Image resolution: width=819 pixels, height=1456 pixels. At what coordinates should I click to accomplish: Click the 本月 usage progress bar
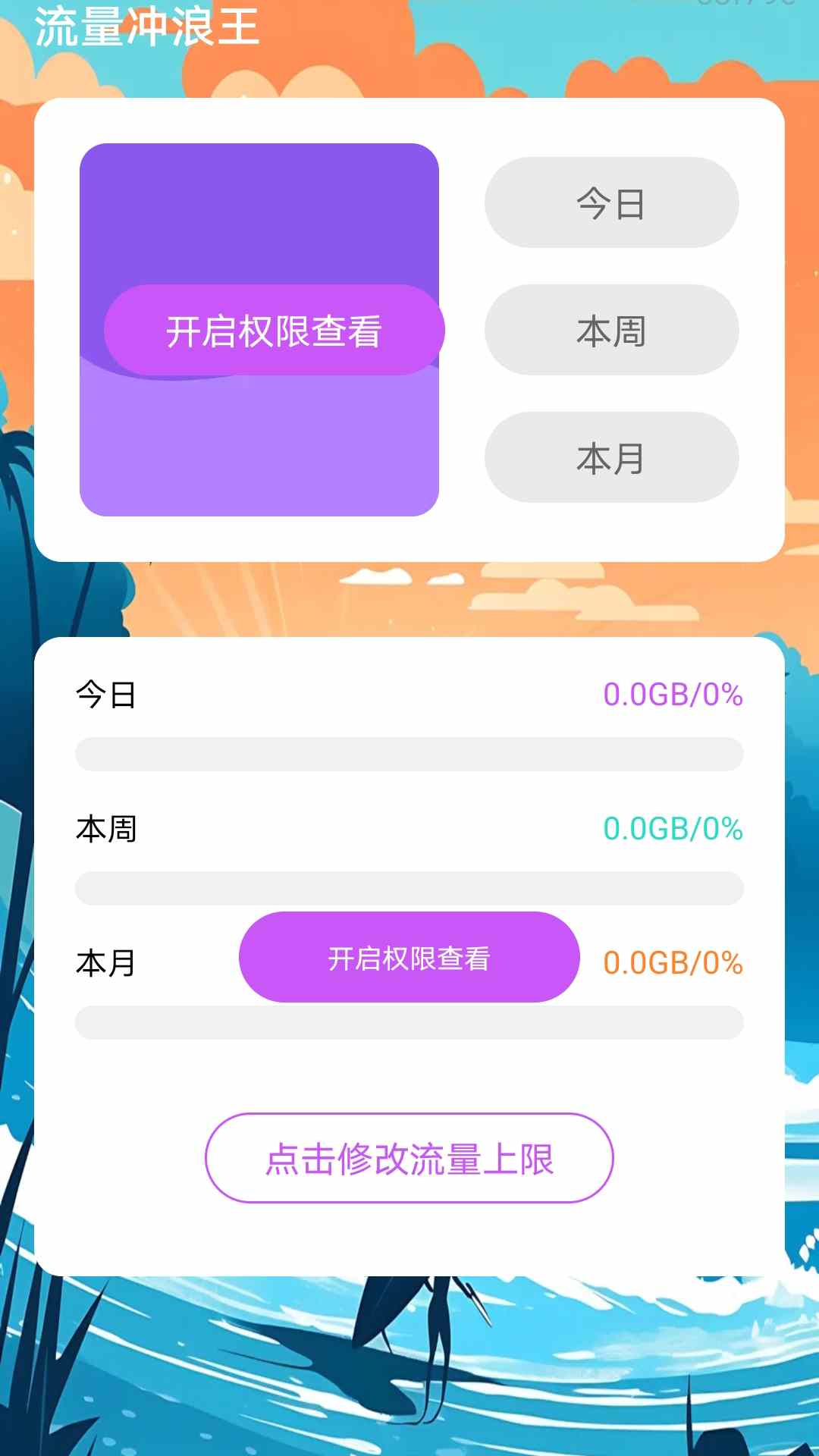(409, 1021)
